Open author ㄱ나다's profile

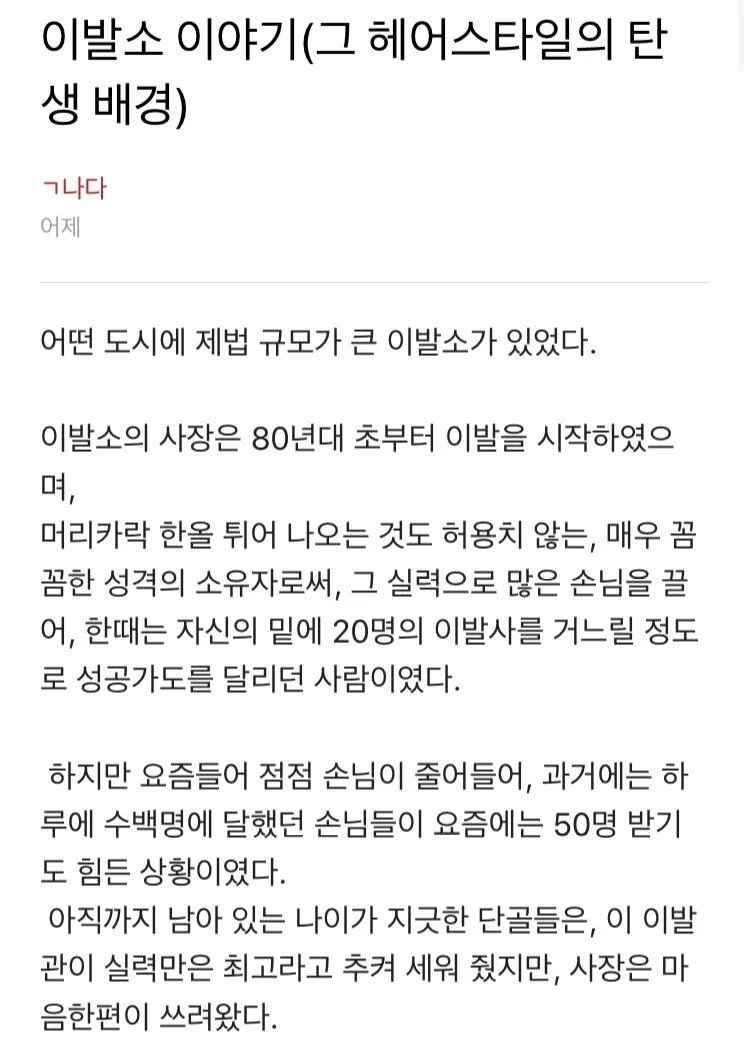pyautogui.click(x=74, y=188)
